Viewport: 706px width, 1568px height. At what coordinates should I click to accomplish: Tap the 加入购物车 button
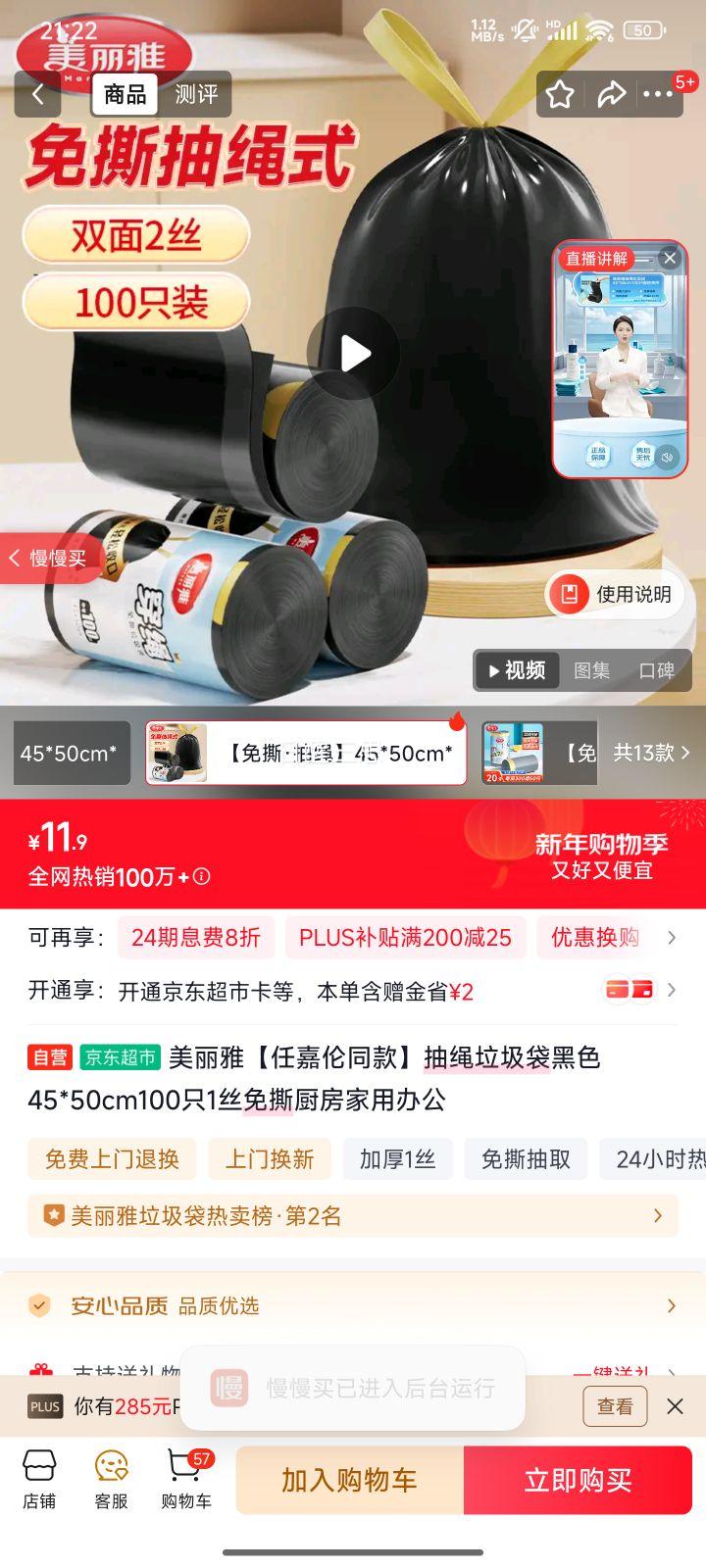click(x=349, y=1480)
